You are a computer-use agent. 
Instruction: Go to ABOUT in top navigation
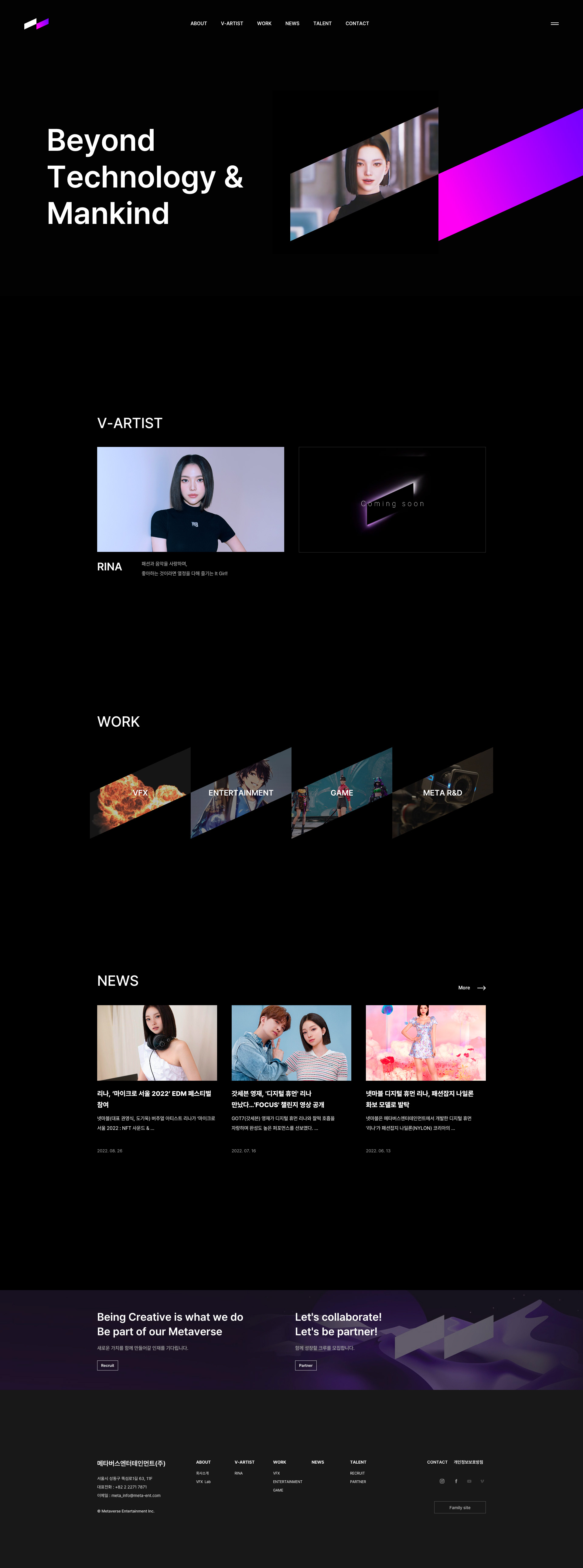(199, 24)
